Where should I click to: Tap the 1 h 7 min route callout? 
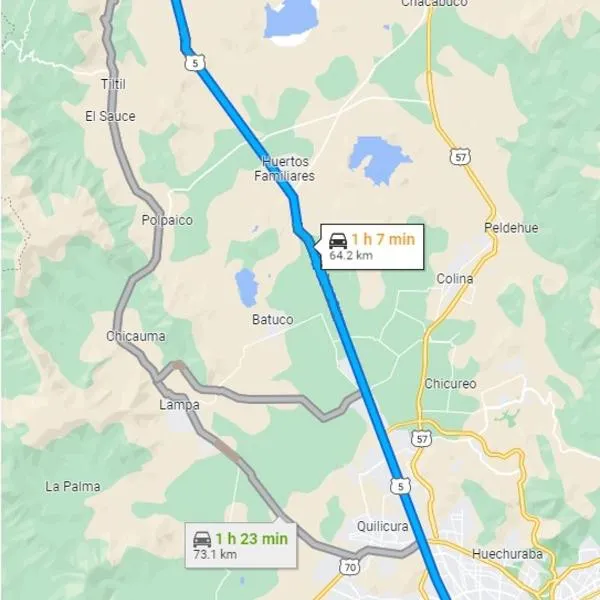tap(371, 246)
